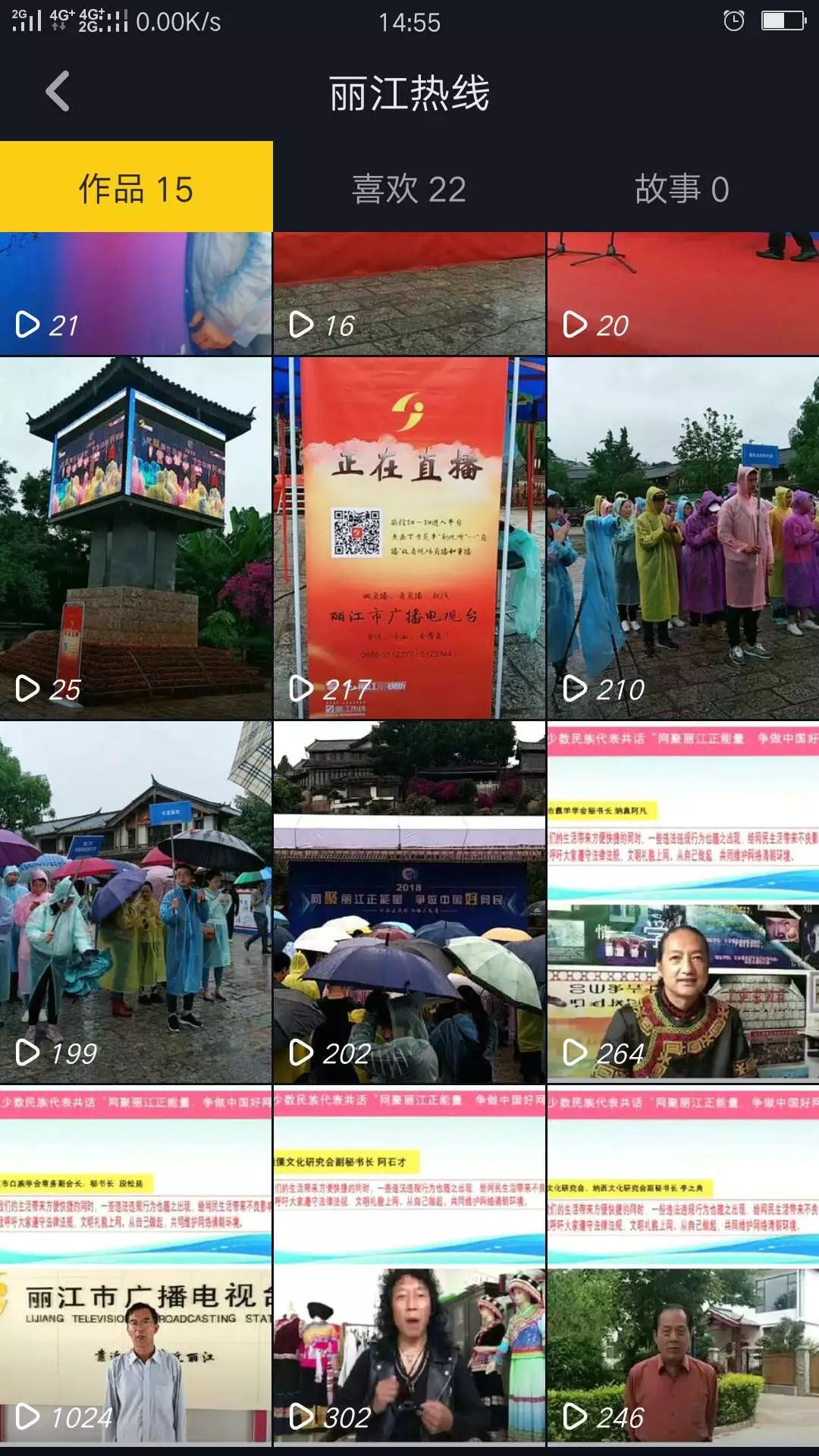The height and width of the screenshot is (1456, 819).
Task: View the 2018 stage video with 202 plays
Action: click(409, 902)
